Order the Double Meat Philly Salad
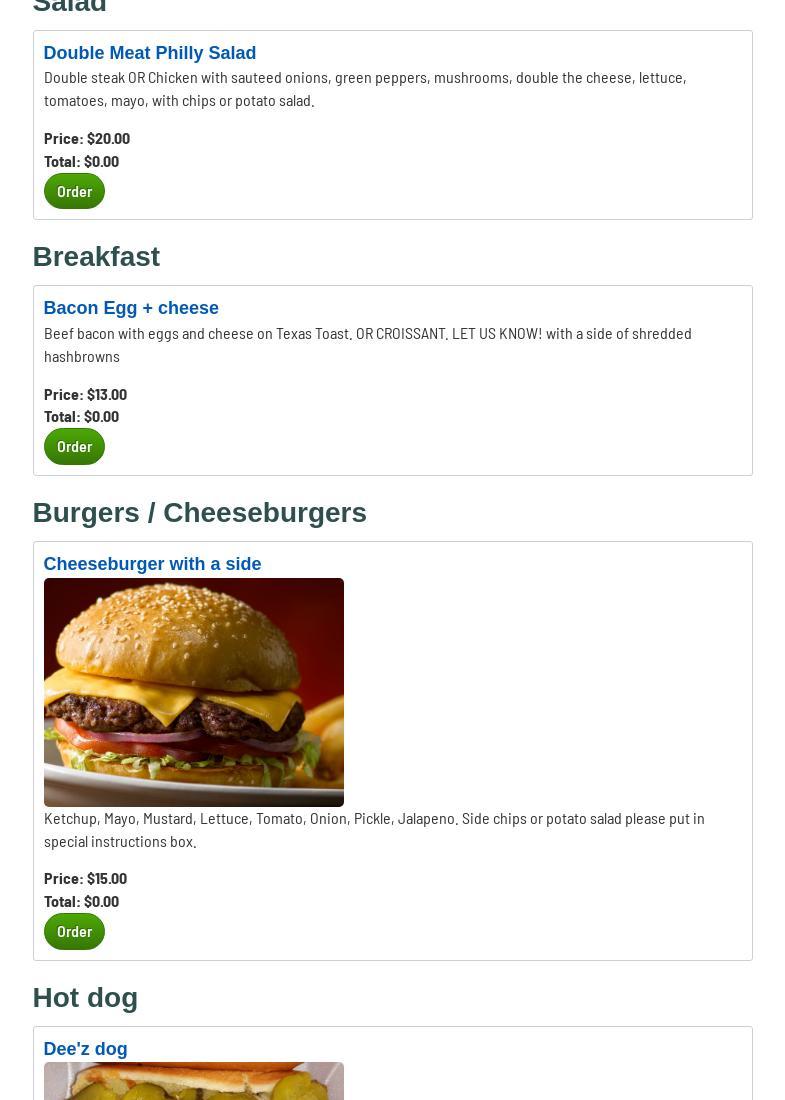 pyautogui.click(x=74, y=191)
